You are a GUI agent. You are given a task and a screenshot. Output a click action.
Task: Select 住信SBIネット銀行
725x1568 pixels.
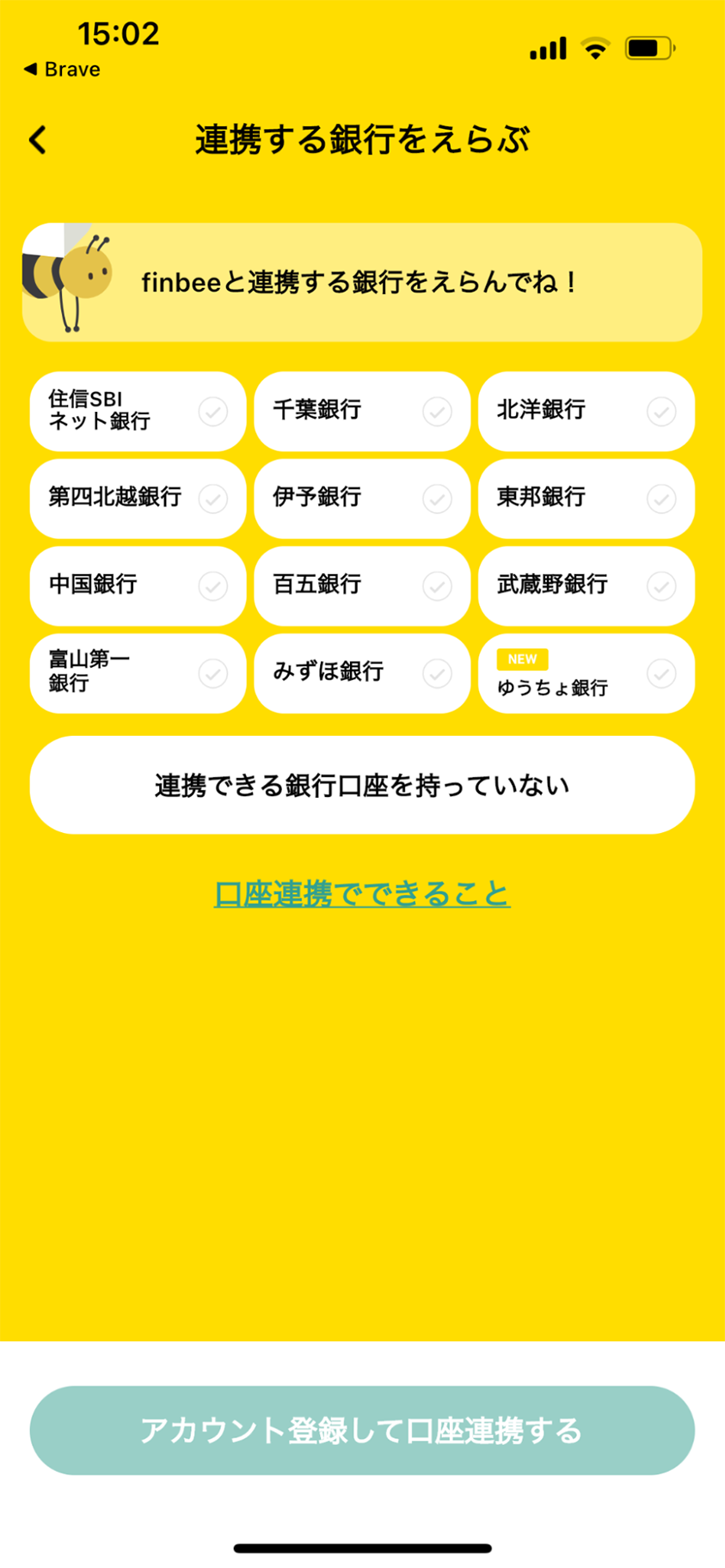[138, 411]
